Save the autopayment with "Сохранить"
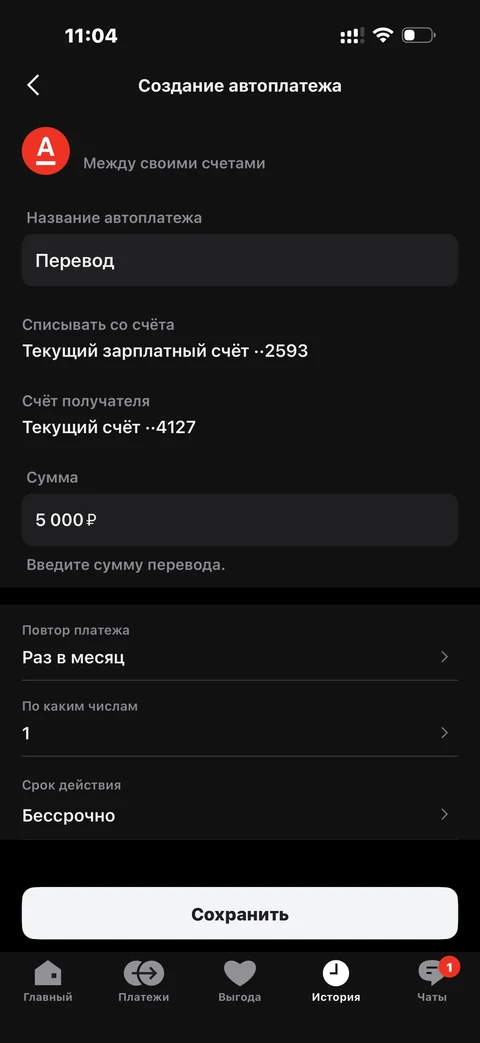480x1043 pixels. coord(240,913)
